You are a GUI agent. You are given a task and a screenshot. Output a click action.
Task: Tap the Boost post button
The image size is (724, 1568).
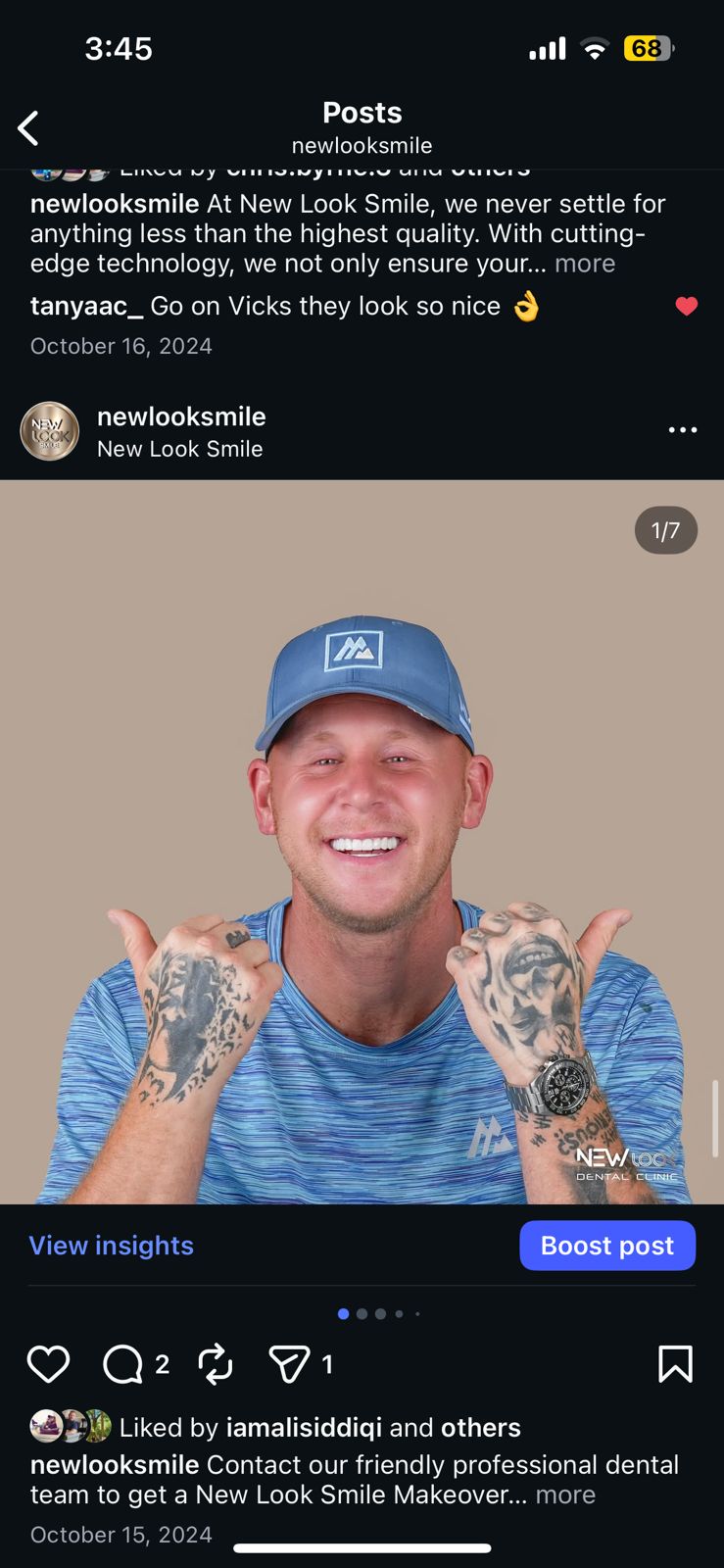tap(606, 1246)
